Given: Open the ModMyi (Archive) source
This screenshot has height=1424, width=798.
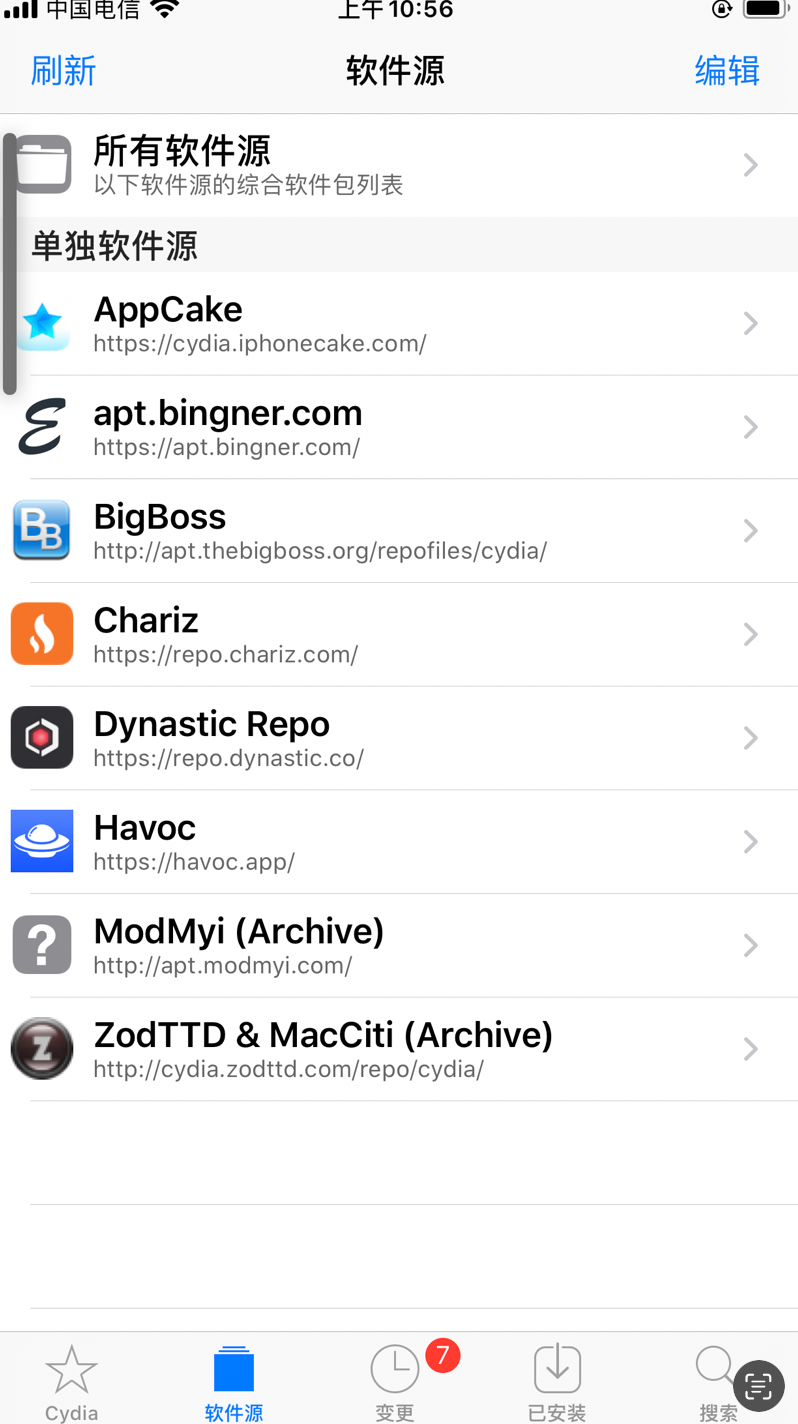Looking at the screenshot, I should pyautogui.click(x=400, y=945).
